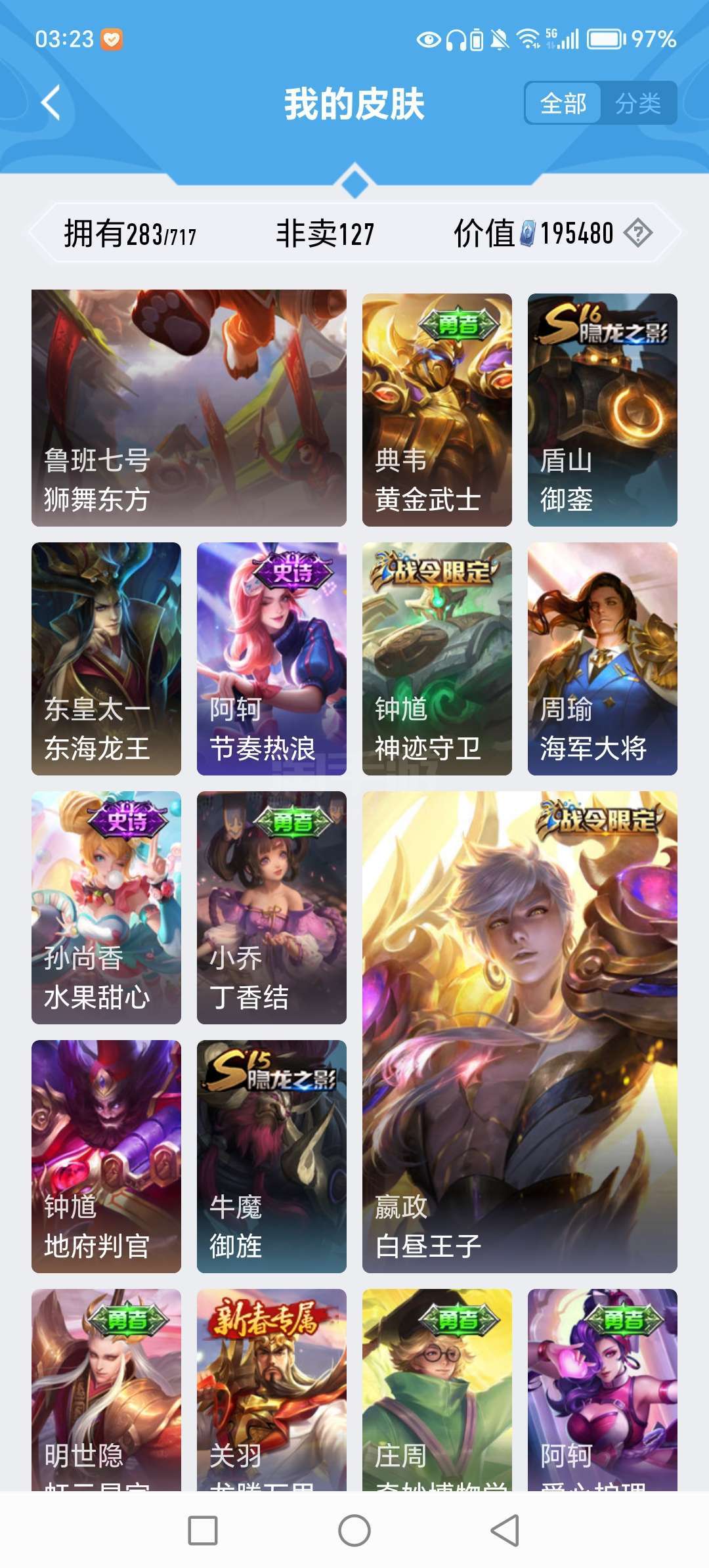View the 钟馗 神迹守卫 skin

(x=437, y=659)
